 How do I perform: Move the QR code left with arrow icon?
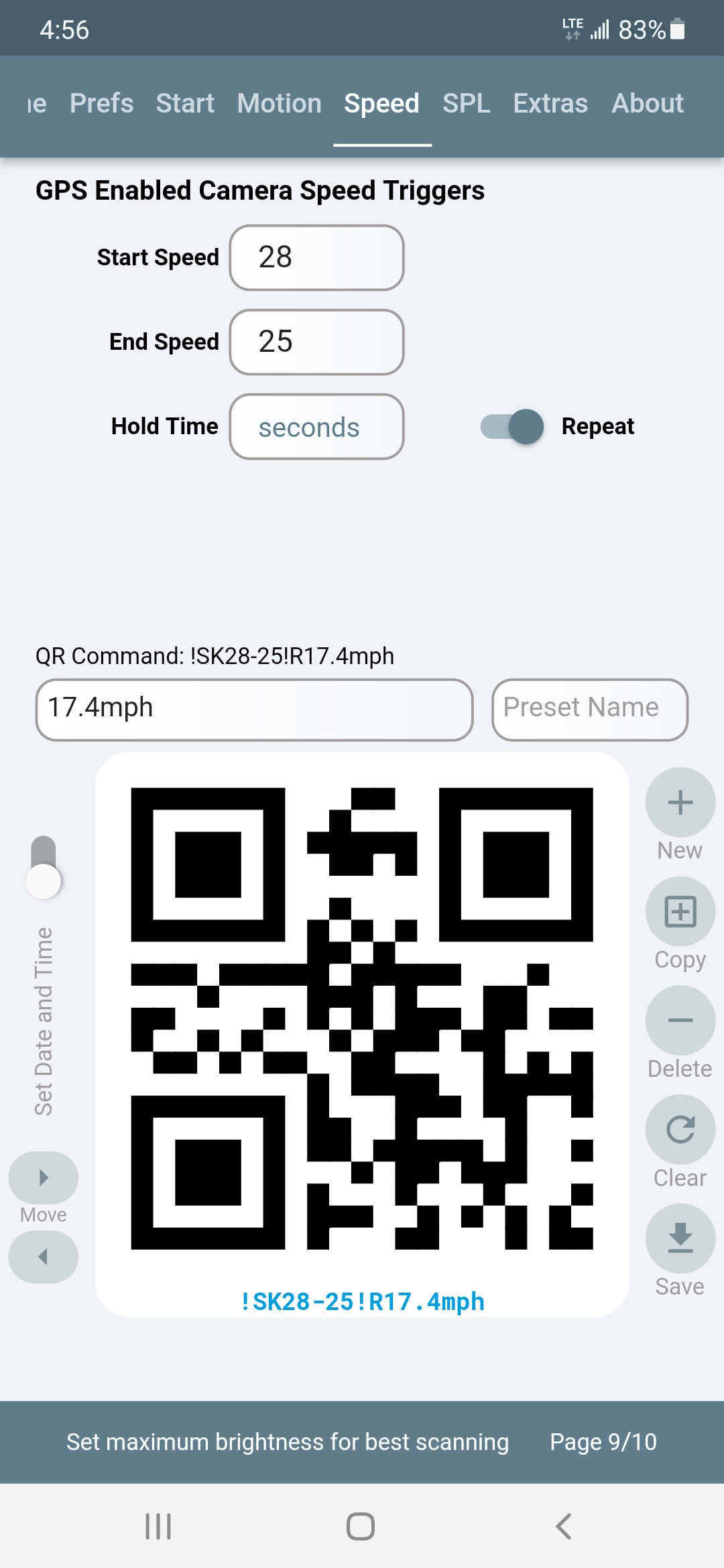pos(44,1257)
